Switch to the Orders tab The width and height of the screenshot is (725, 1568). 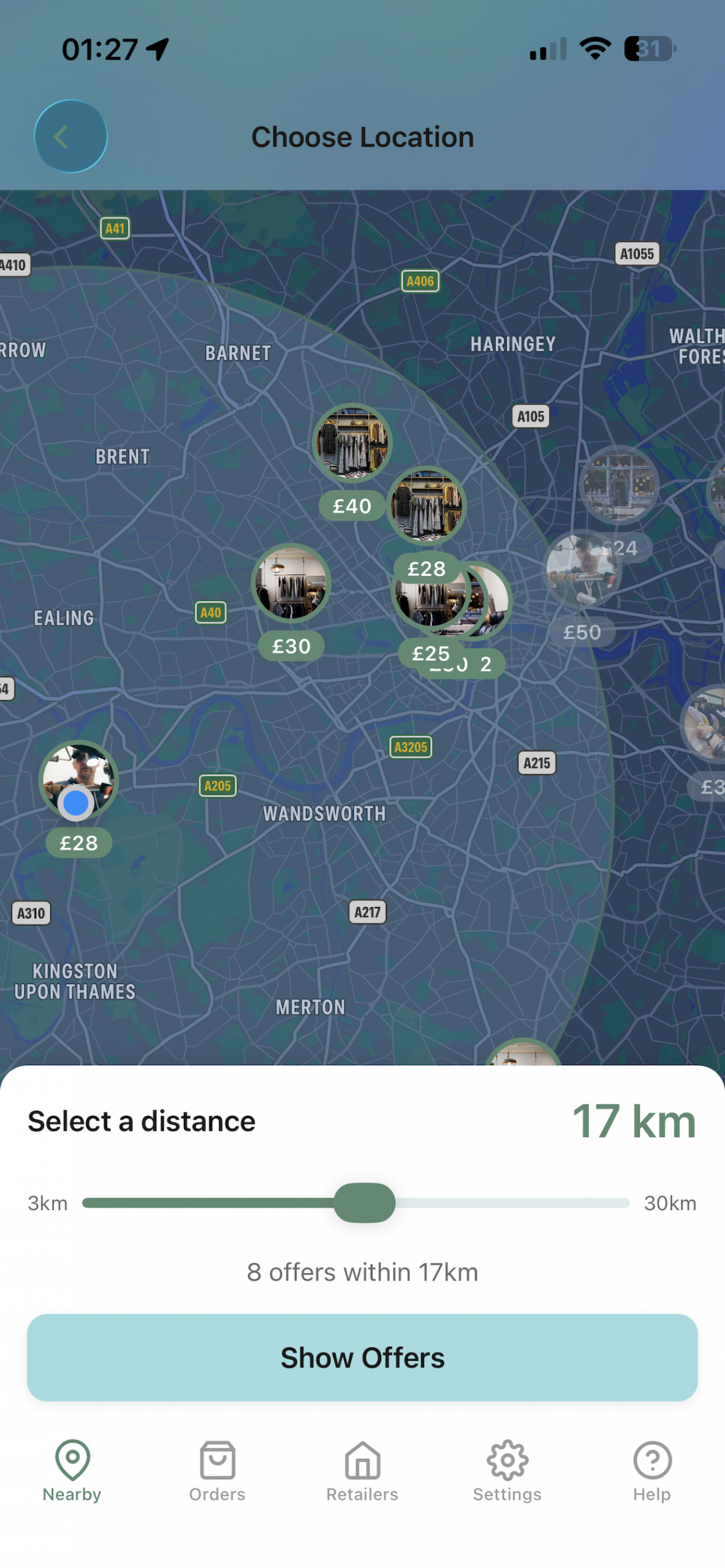point(217,1470)
